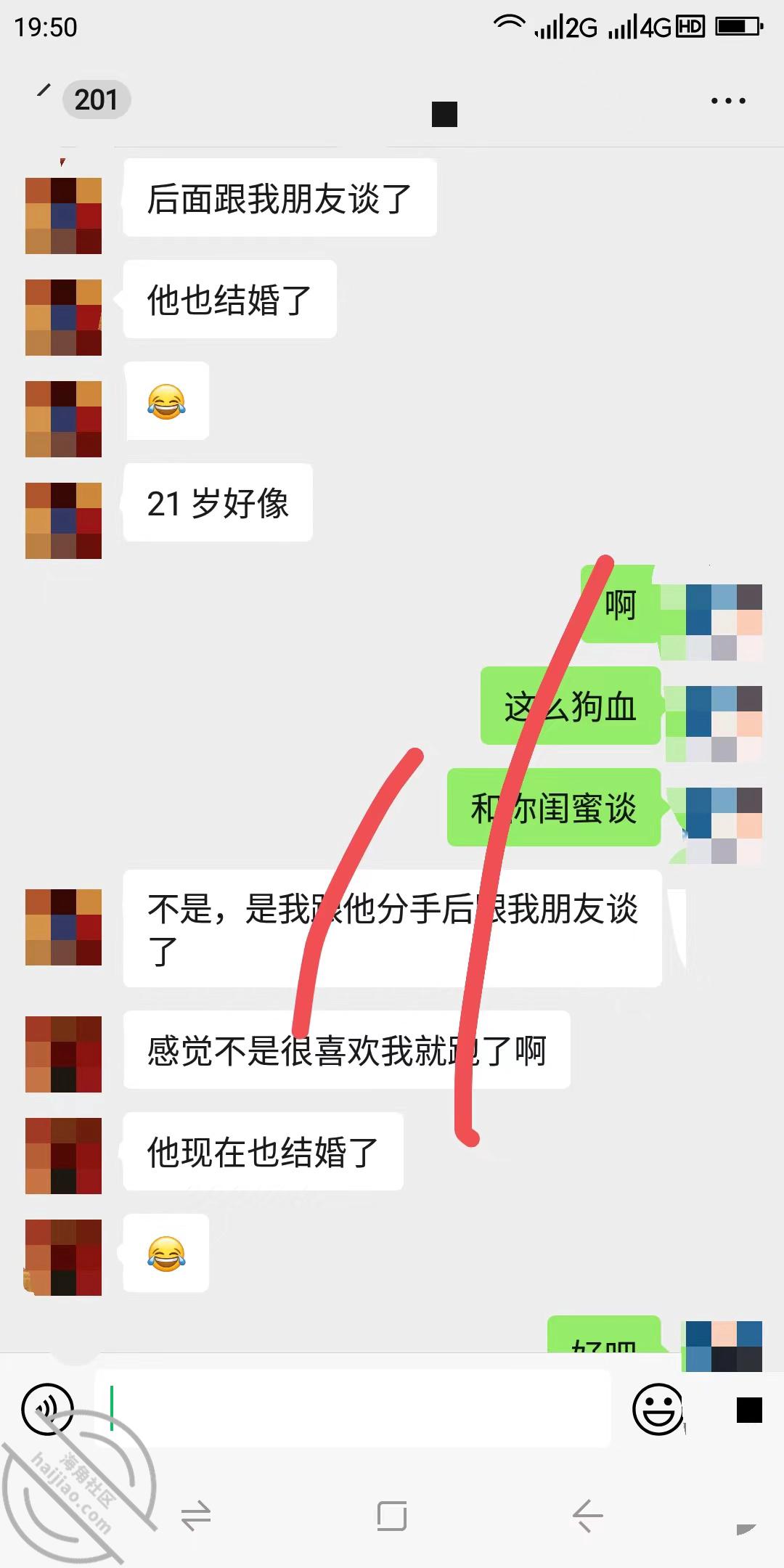Open the emoji picker

[x=658, y=1410]
